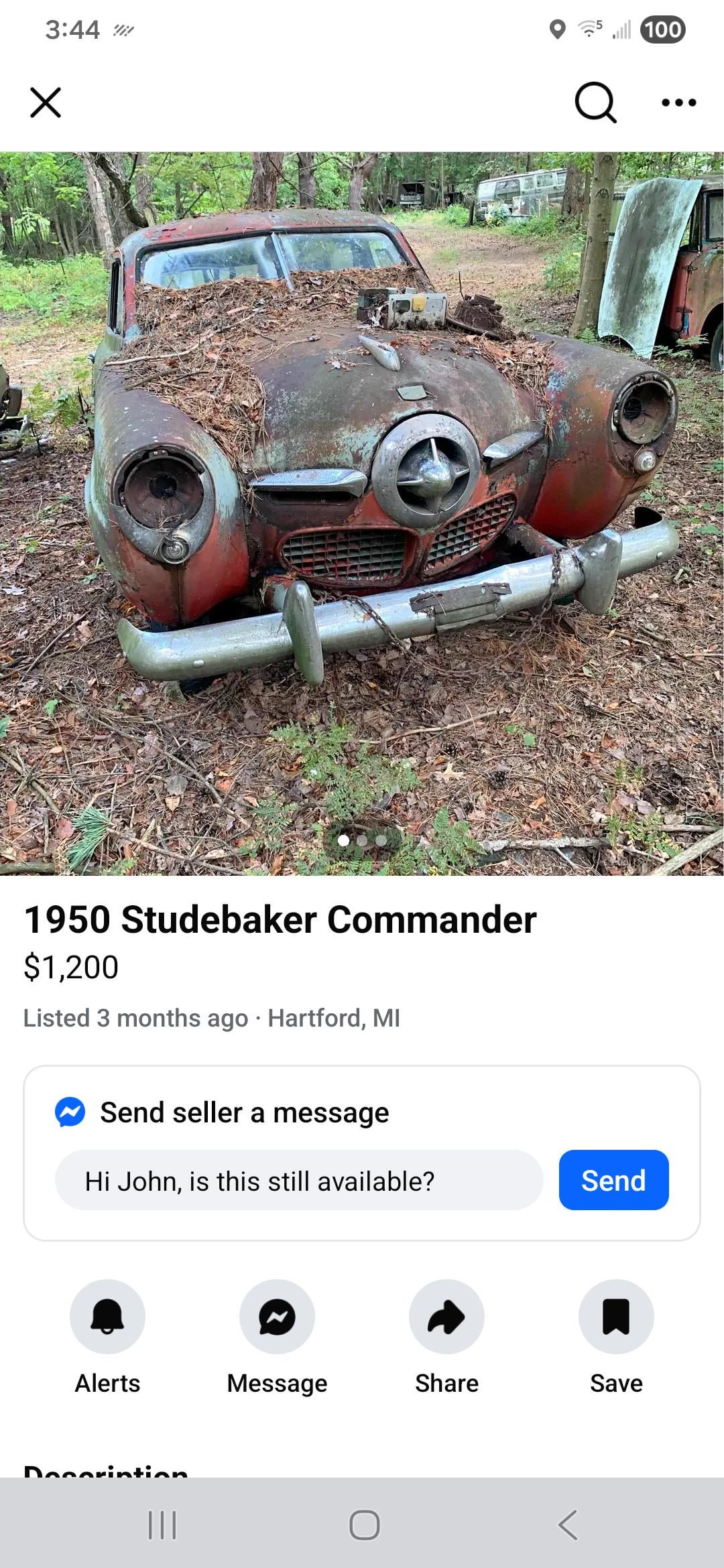Image resolution: width=724 pixels, height=1568 pixels.
Task: Save this listing with the bookmark
Action: click(616, 1317)
